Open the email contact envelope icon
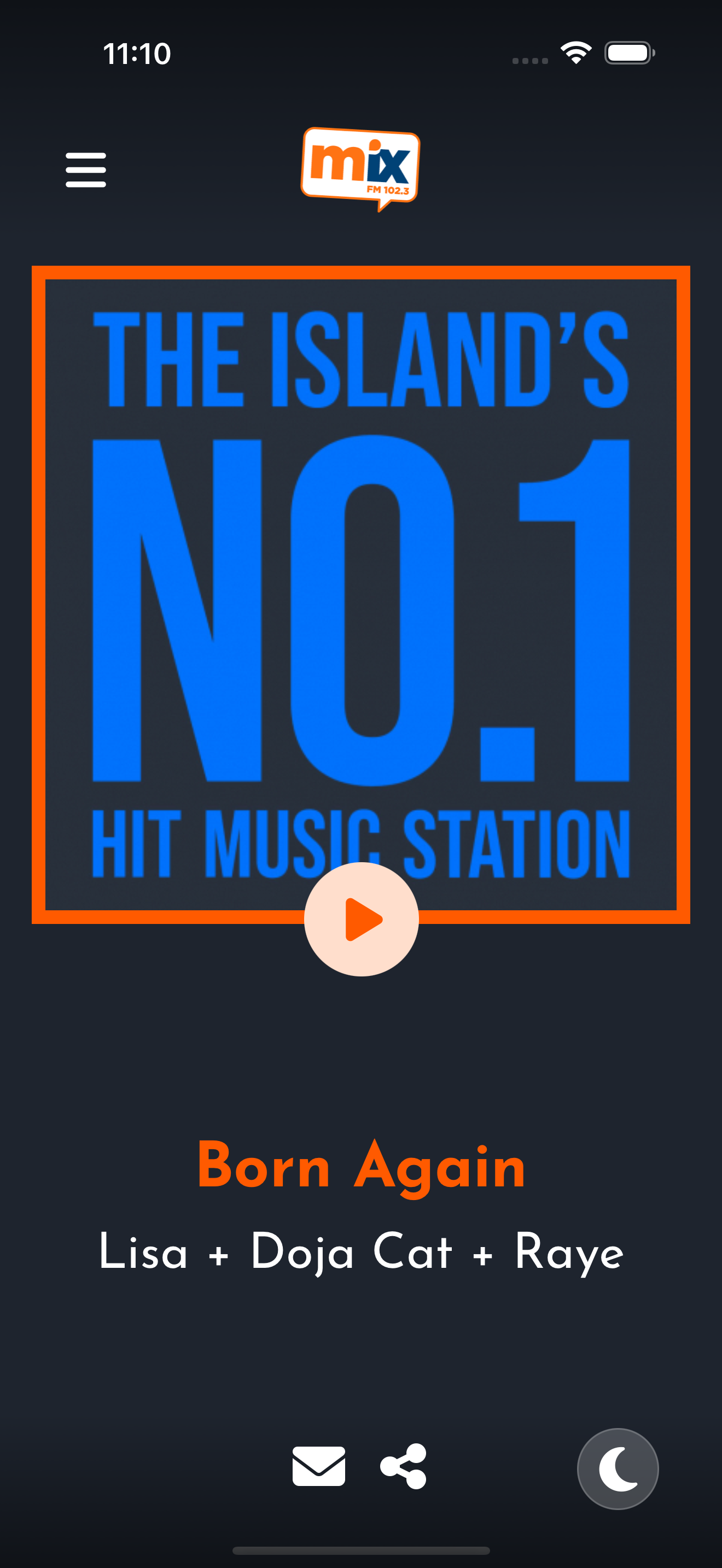Viewport: 722px width, 1568px height. tap(319, 1466)
